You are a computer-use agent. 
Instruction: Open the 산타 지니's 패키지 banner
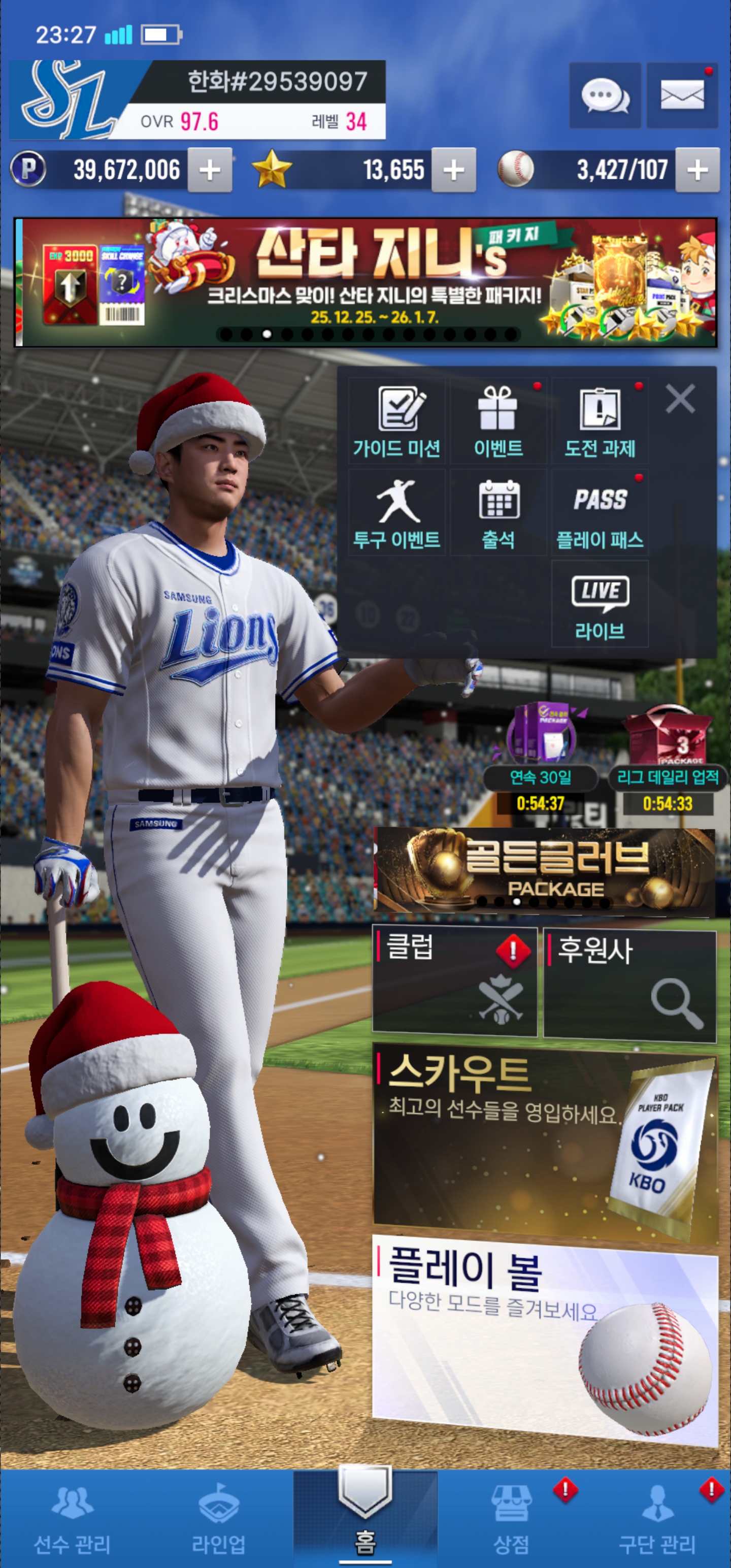click(x=365, y=282)
